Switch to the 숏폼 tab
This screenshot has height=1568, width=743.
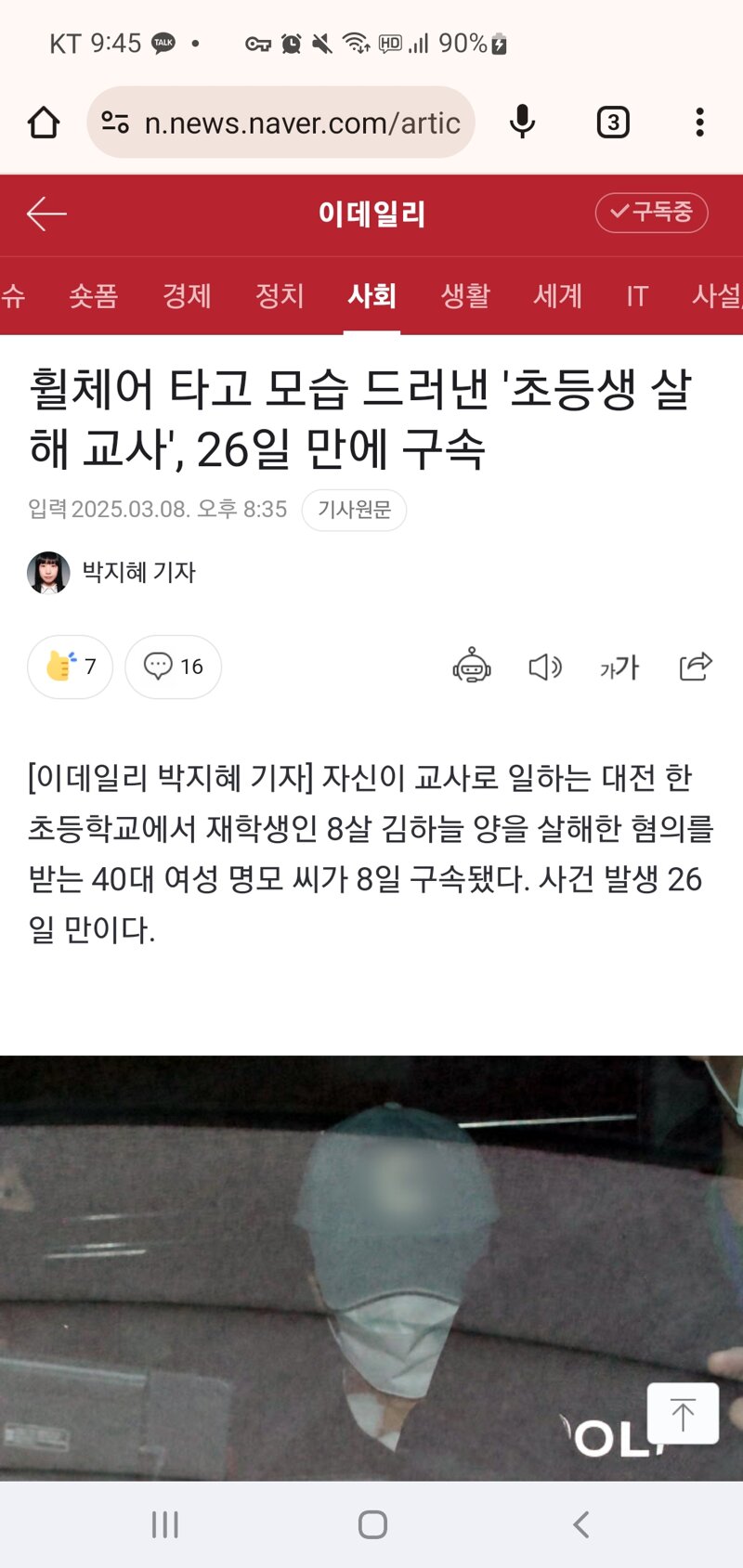click(x=94, y=295)
